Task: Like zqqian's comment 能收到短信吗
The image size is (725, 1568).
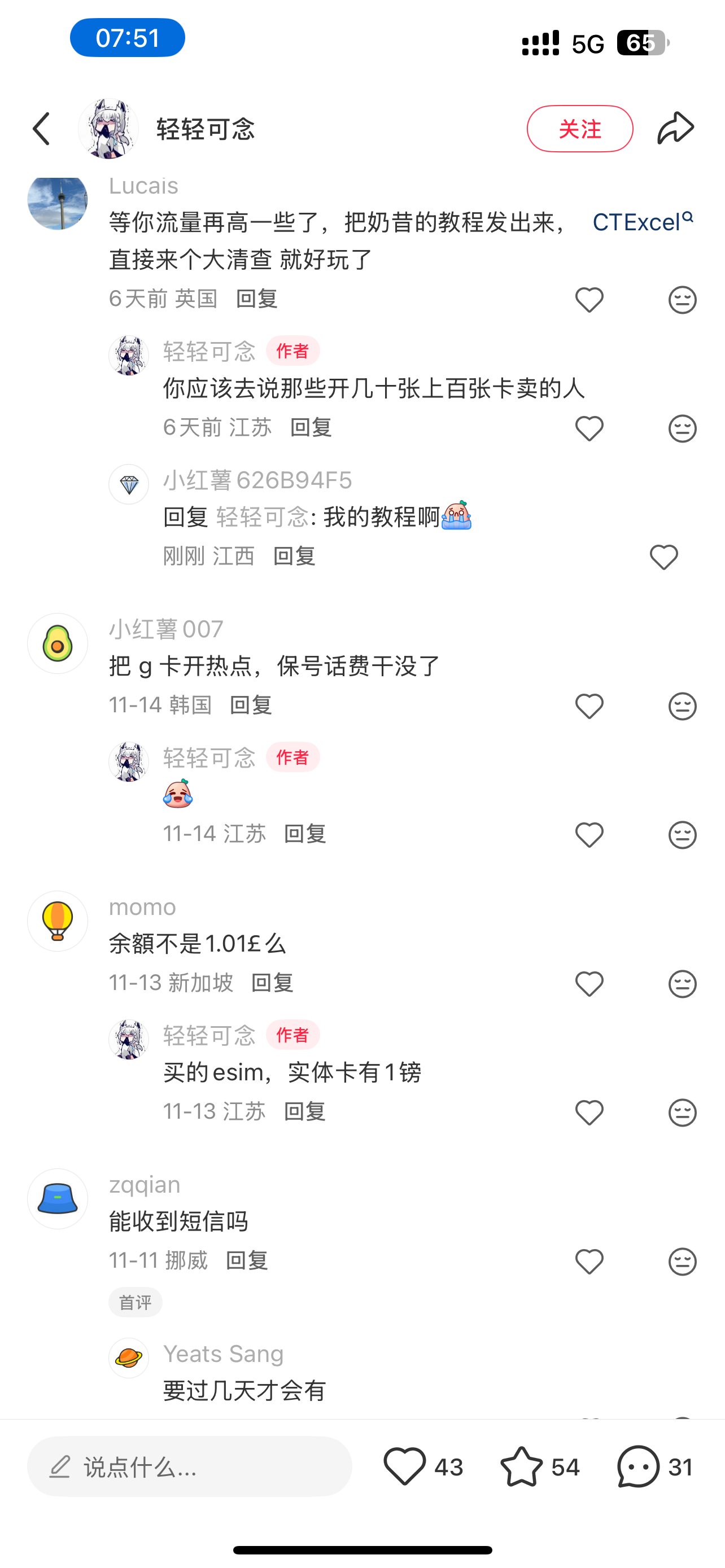Action: coord(589,1261)
